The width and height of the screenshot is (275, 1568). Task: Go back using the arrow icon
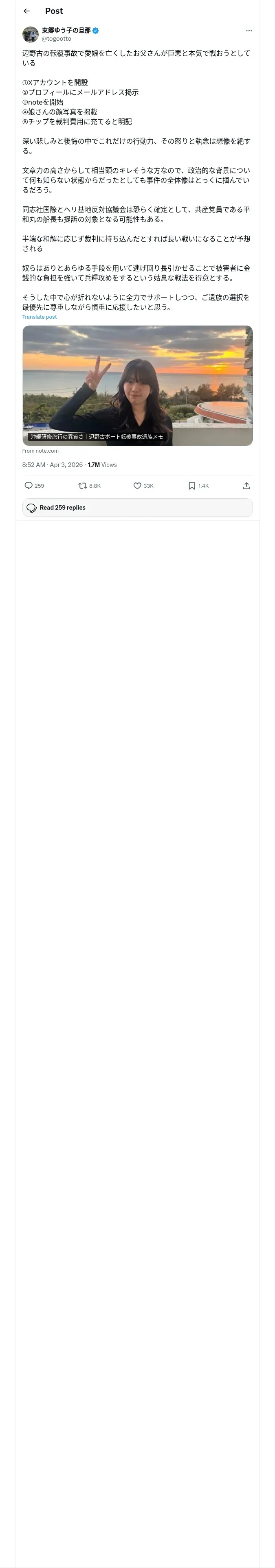click(26, 11)
